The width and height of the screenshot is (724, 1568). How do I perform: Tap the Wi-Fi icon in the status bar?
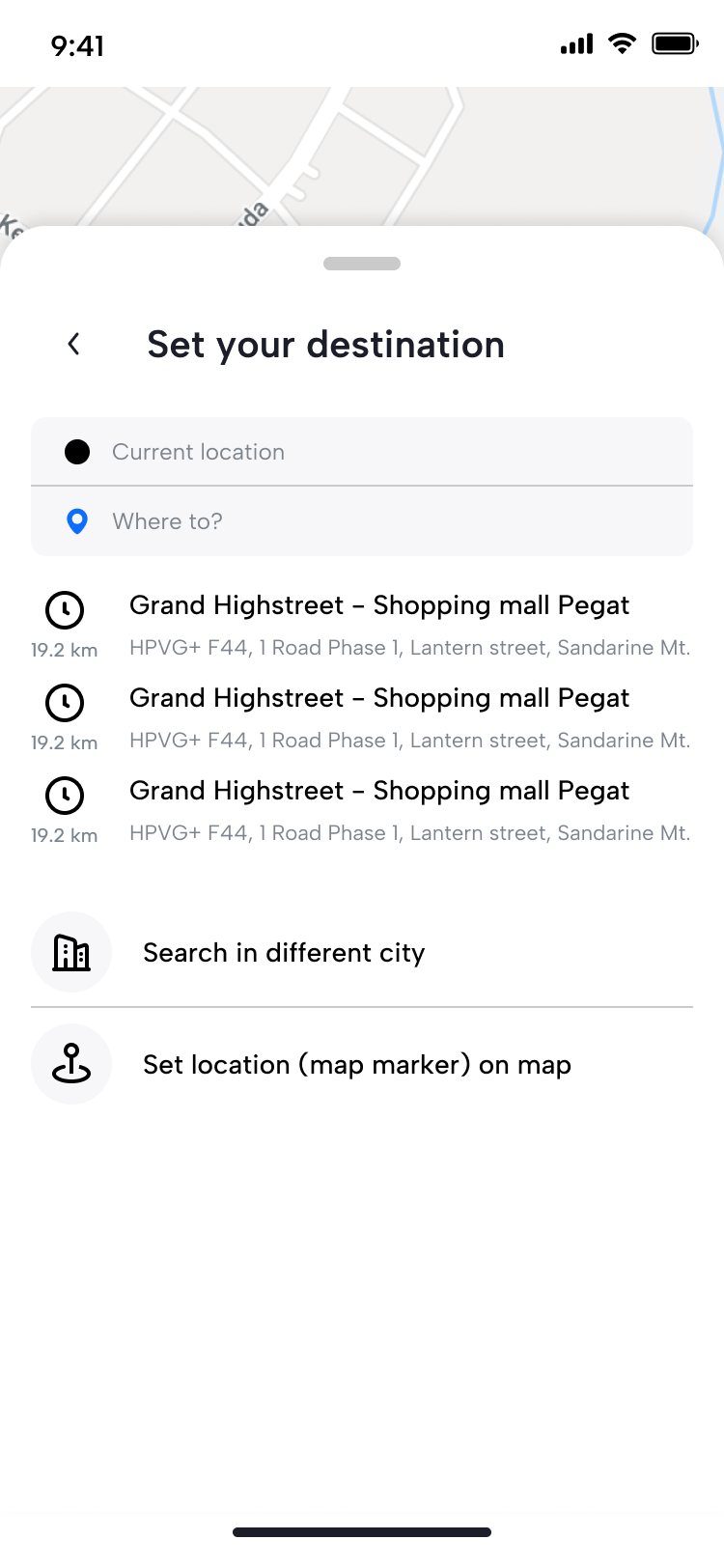[x=621, y=43]
